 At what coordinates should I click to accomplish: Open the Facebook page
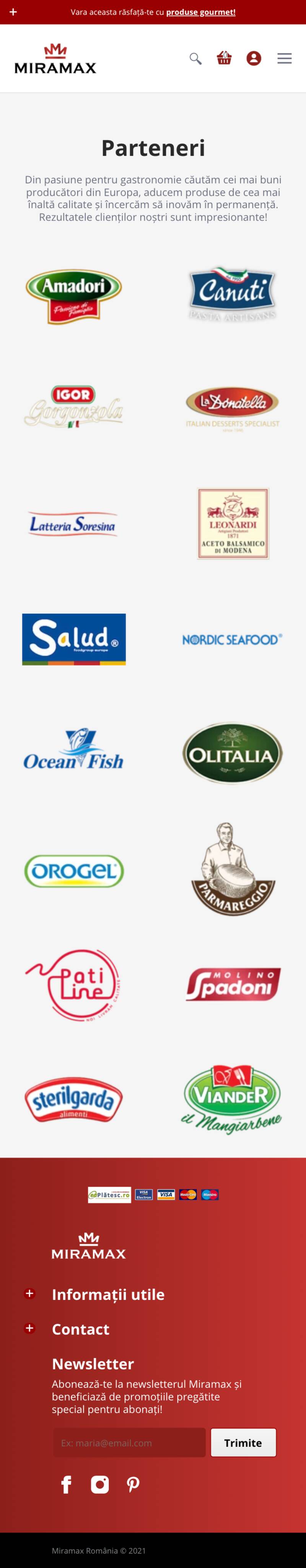tap(67, 1485)
